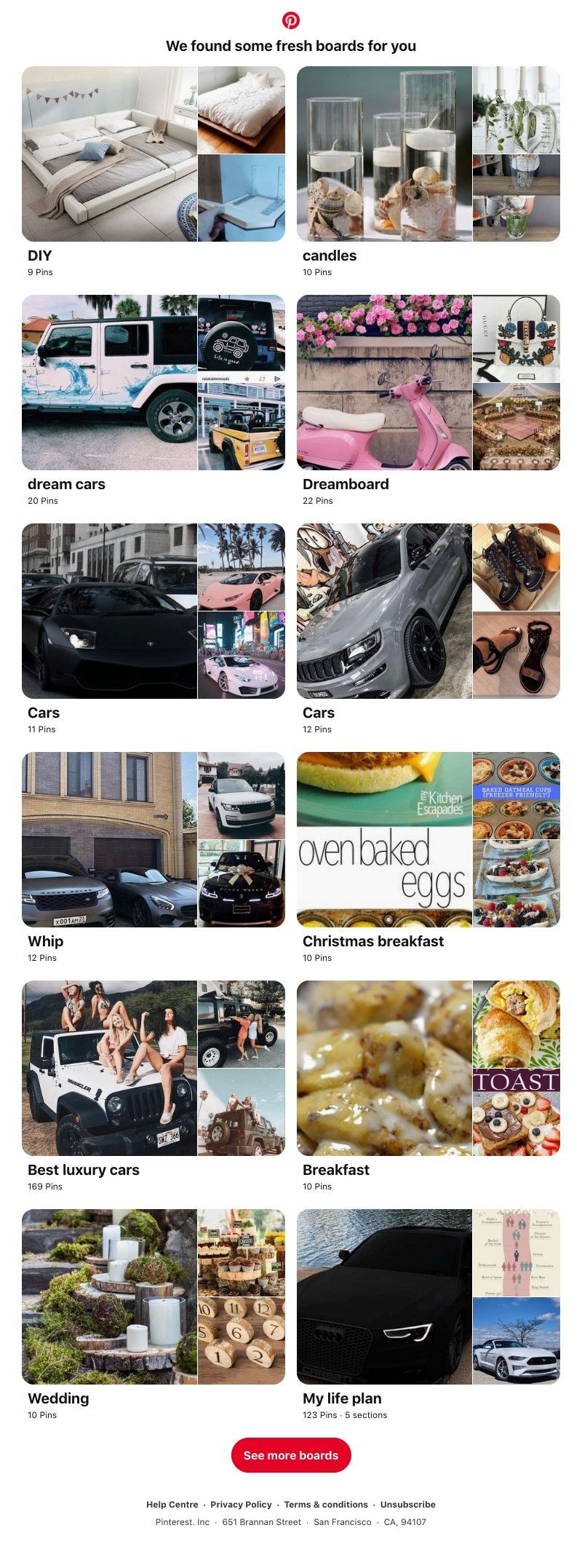
Task: Unsubscribe from these emails
Action: click(x=407, y=1505)
